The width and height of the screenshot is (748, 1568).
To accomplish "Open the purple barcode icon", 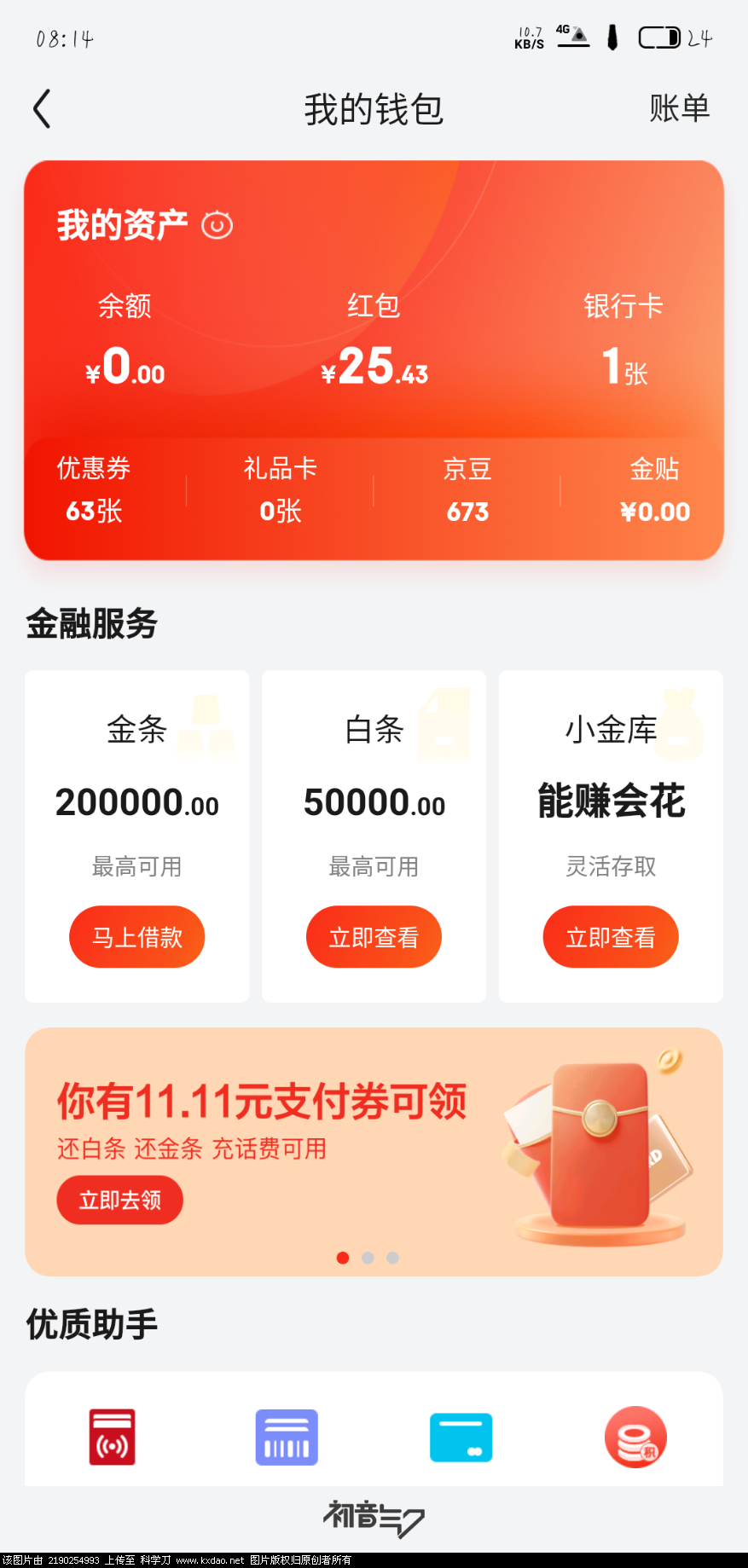I will coord(287,1438).
